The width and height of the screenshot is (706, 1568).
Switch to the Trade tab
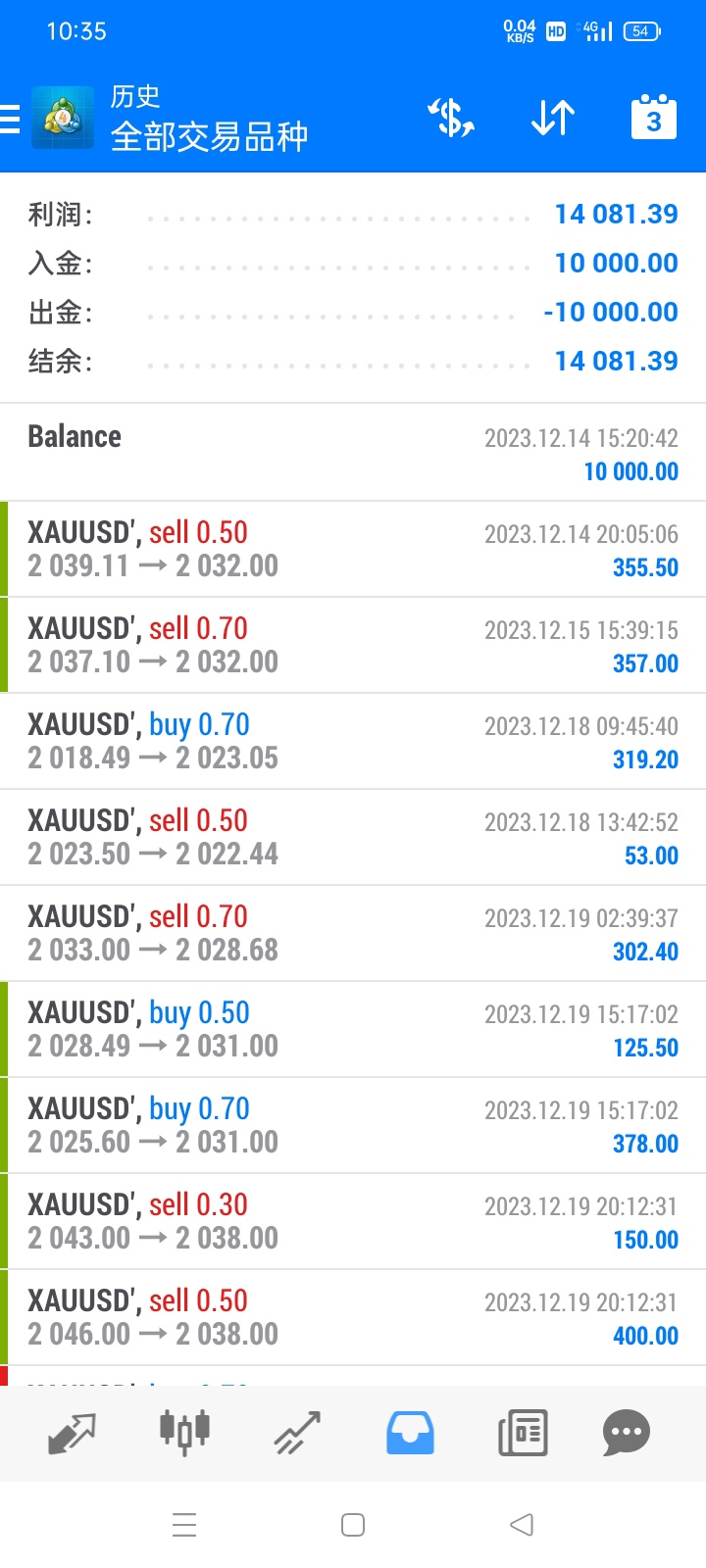(x=297, y=1433)
